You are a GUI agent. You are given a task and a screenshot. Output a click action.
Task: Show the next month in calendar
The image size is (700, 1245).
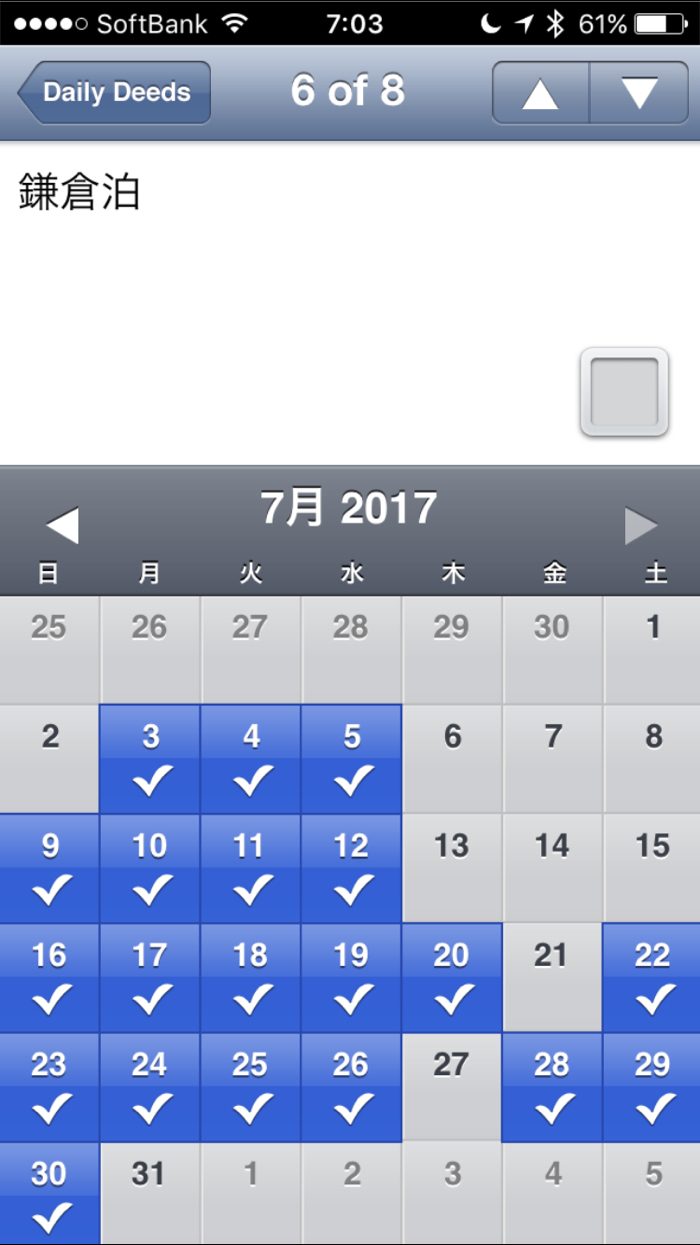pyautogui.click(x=641, y=525)
